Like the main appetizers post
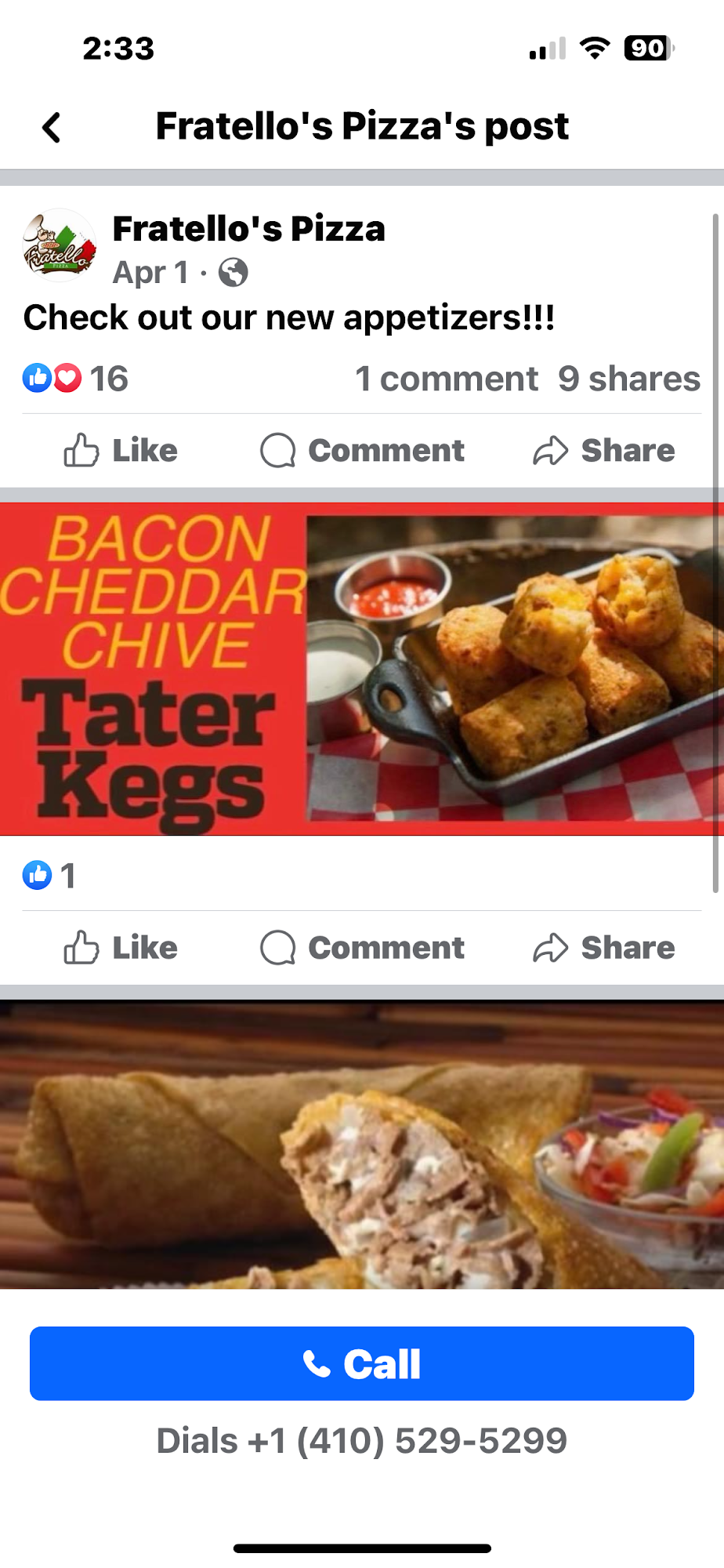 tap(121, 451)
